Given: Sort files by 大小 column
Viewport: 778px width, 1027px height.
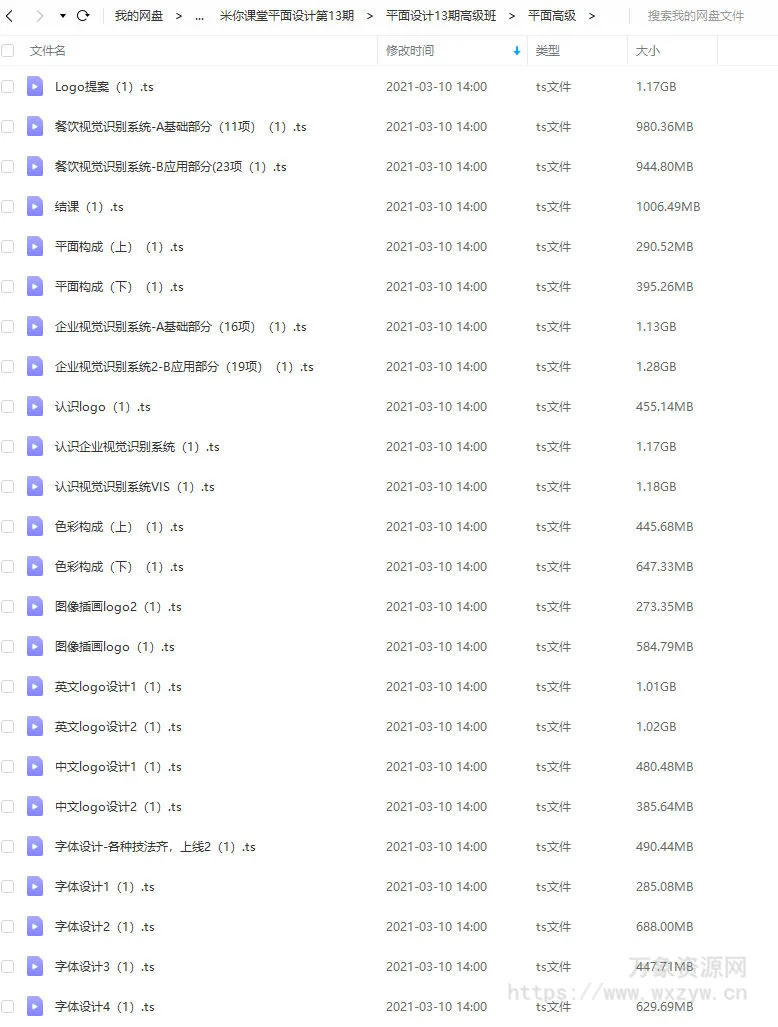Looking at the screenshot, I should [647, 50].
